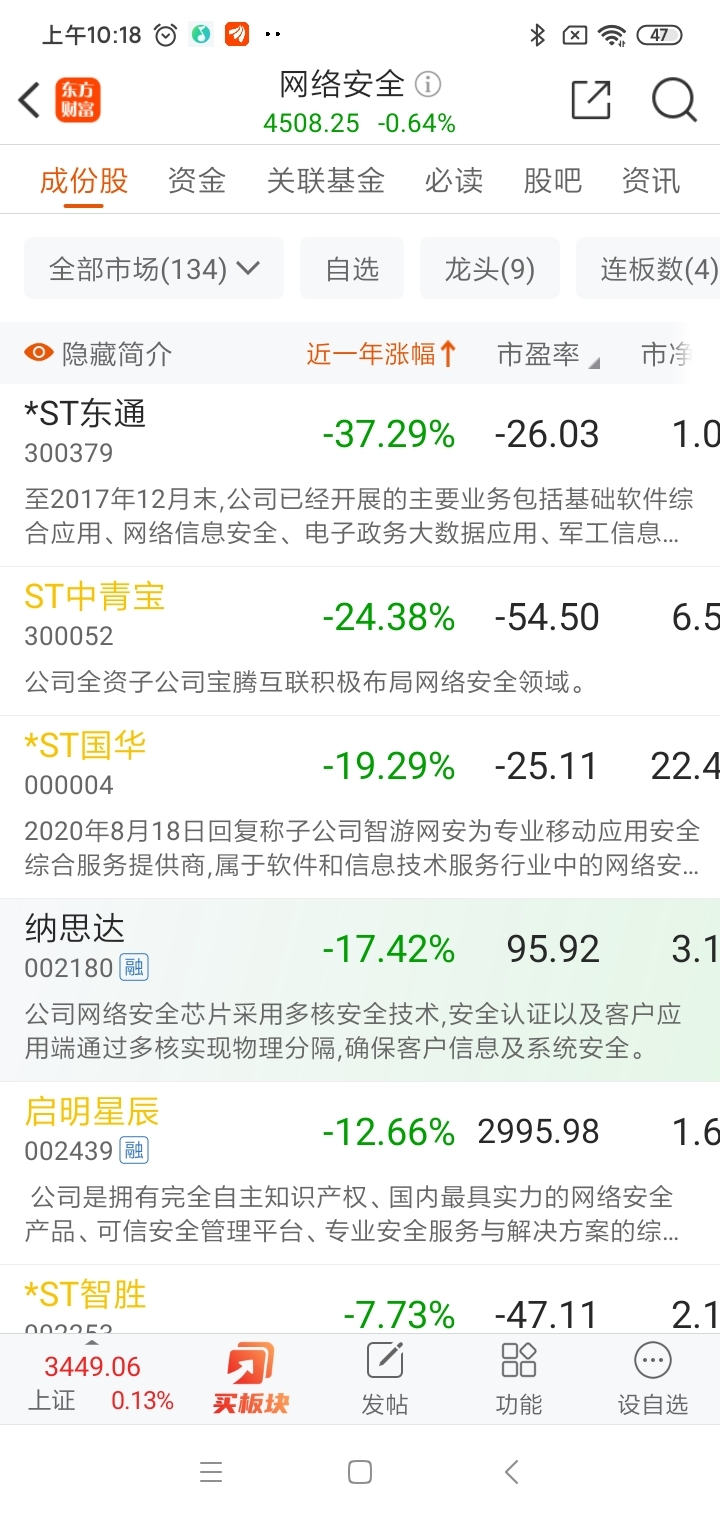Open the search magnifier icon
This screenshot has height=1520, width=720.
click(674, 100)
